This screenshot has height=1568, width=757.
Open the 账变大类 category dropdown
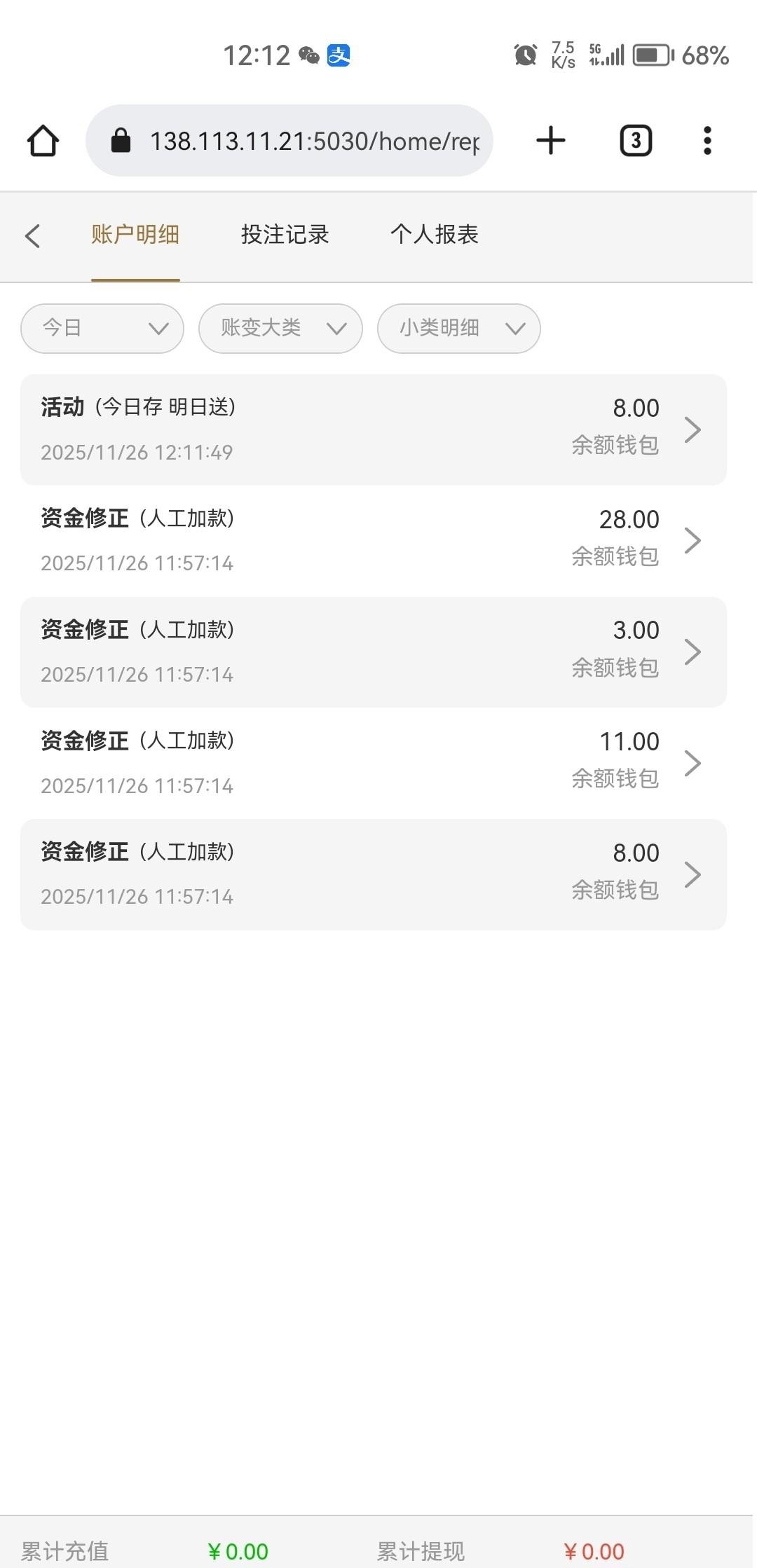point(280,329)
